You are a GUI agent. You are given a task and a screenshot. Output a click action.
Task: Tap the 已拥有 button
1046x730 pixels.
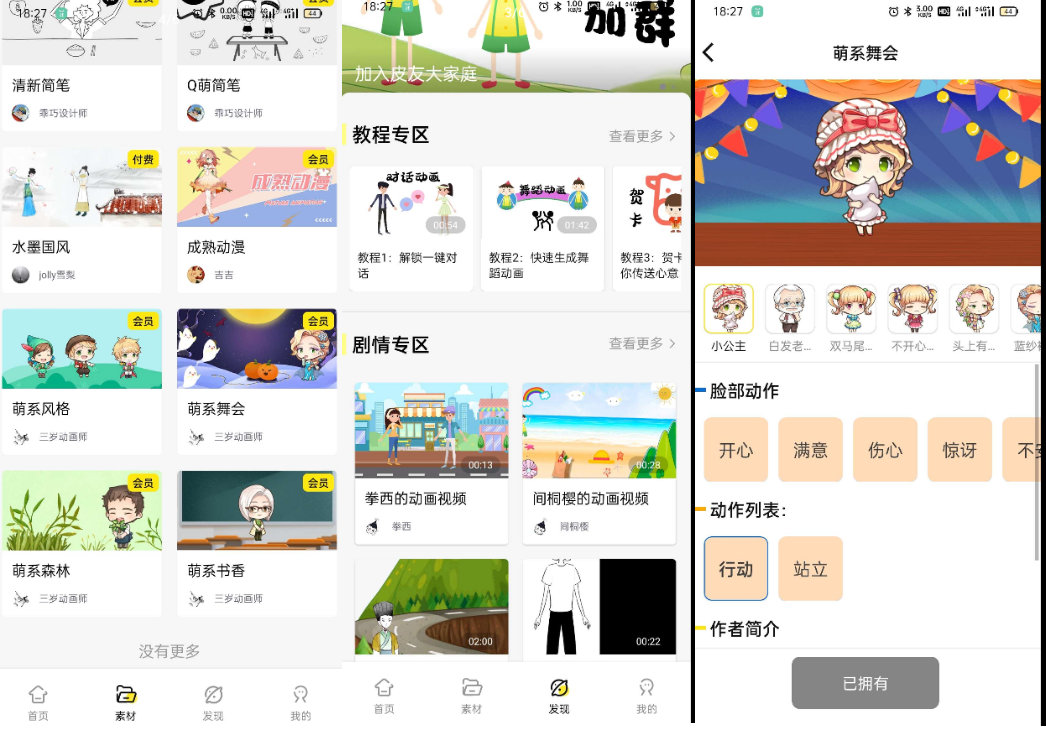[865, 683]
